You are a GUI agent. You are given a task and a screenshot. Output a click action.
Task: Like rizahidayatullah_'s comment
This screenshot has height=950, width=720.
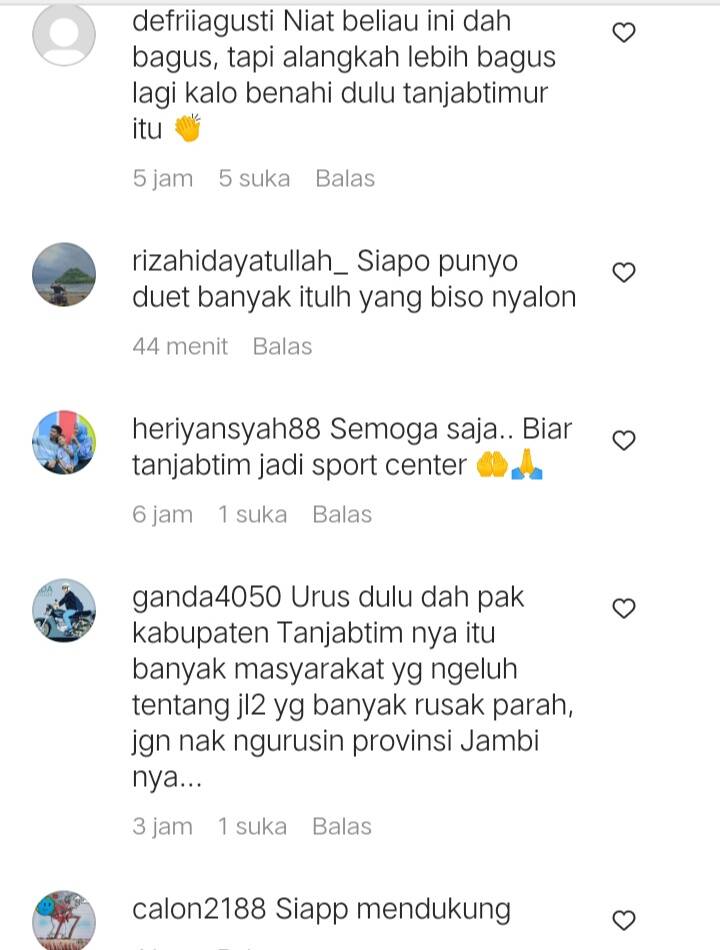[623, 272]
